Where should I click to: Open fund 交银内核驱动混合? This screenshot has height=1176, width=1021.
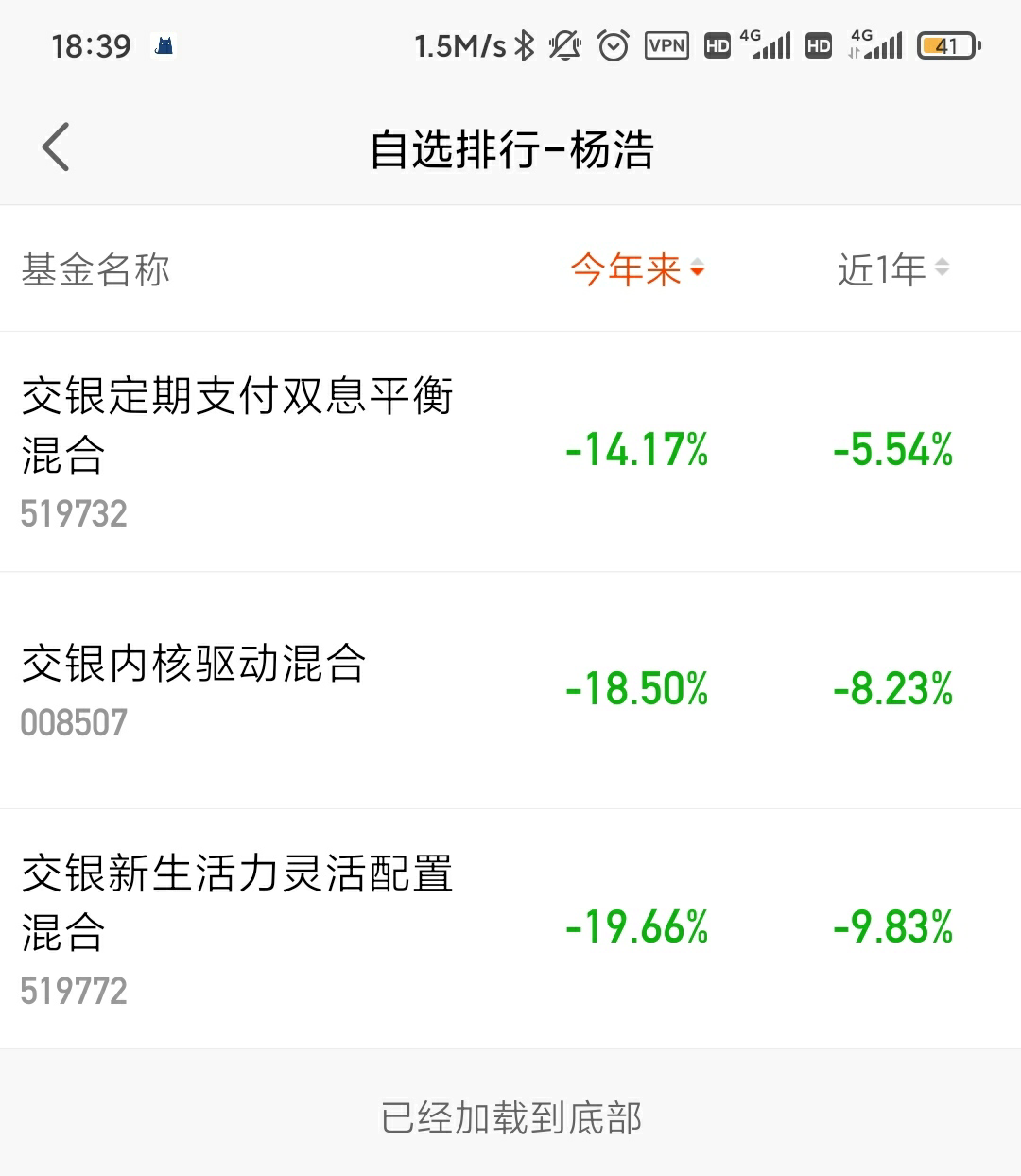194,688
